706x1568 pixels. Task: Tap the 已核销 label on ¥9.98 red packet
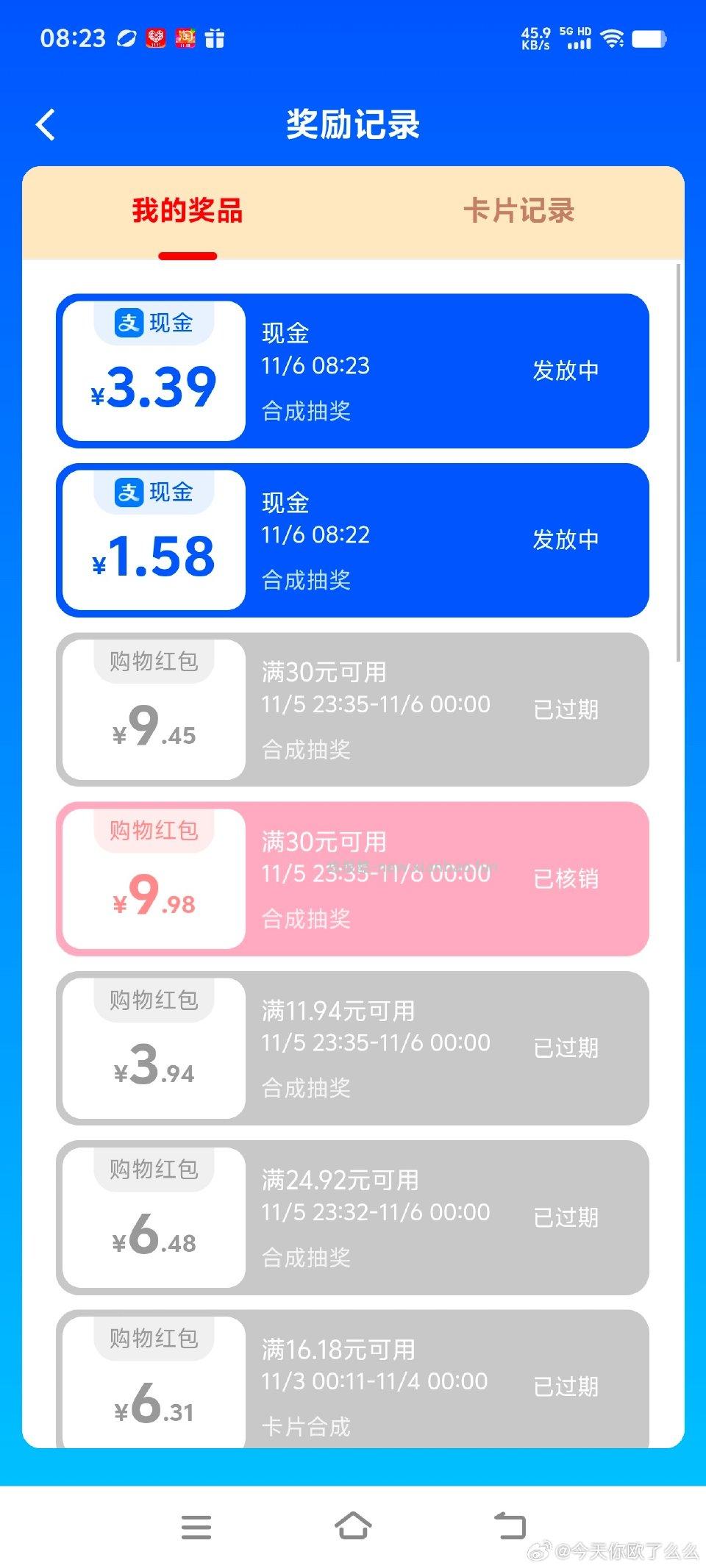coord(566,878)
